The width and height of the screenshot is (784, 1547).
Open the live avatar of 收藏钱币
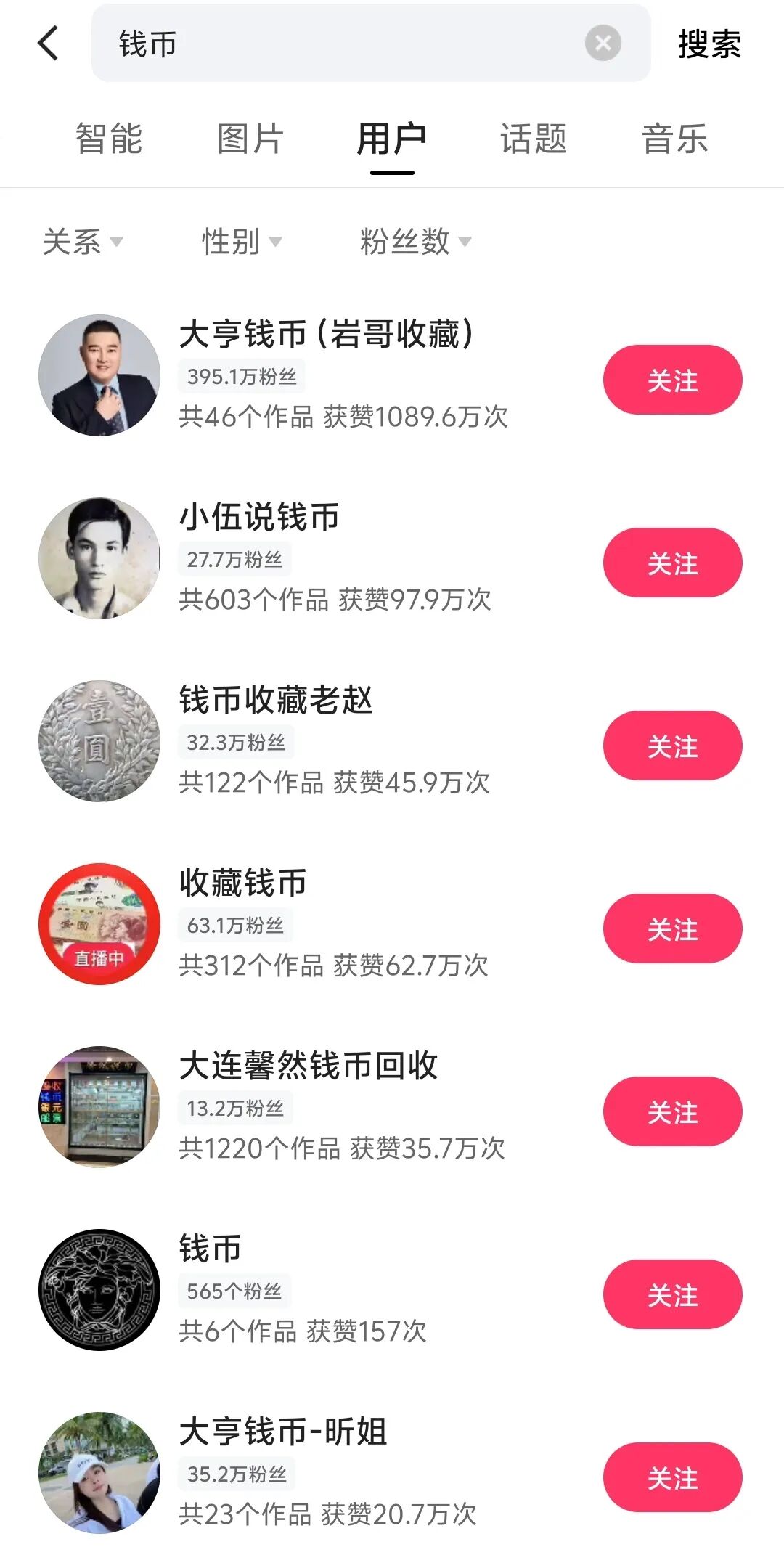[99, 923]
